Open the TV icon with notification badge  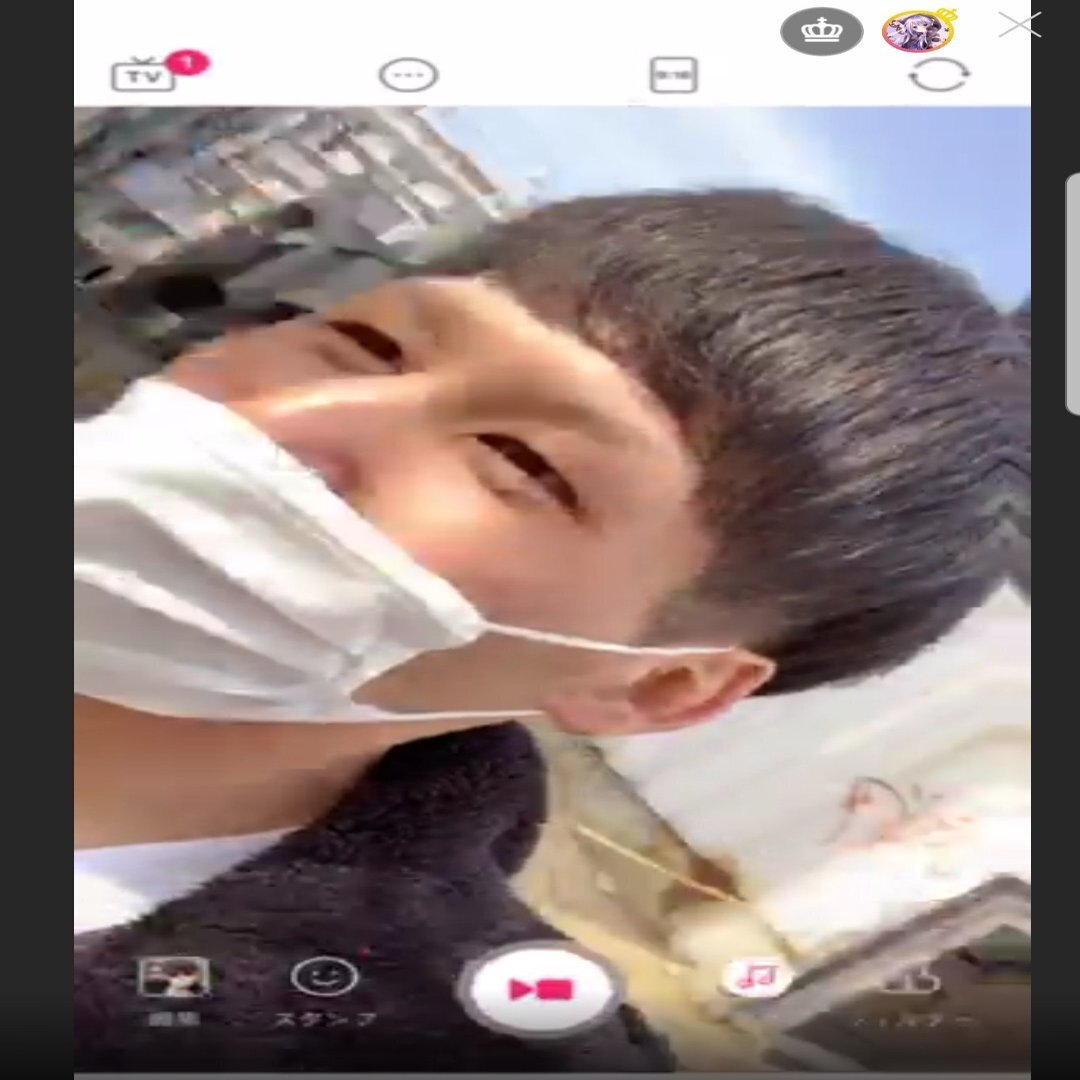[146, 75]
